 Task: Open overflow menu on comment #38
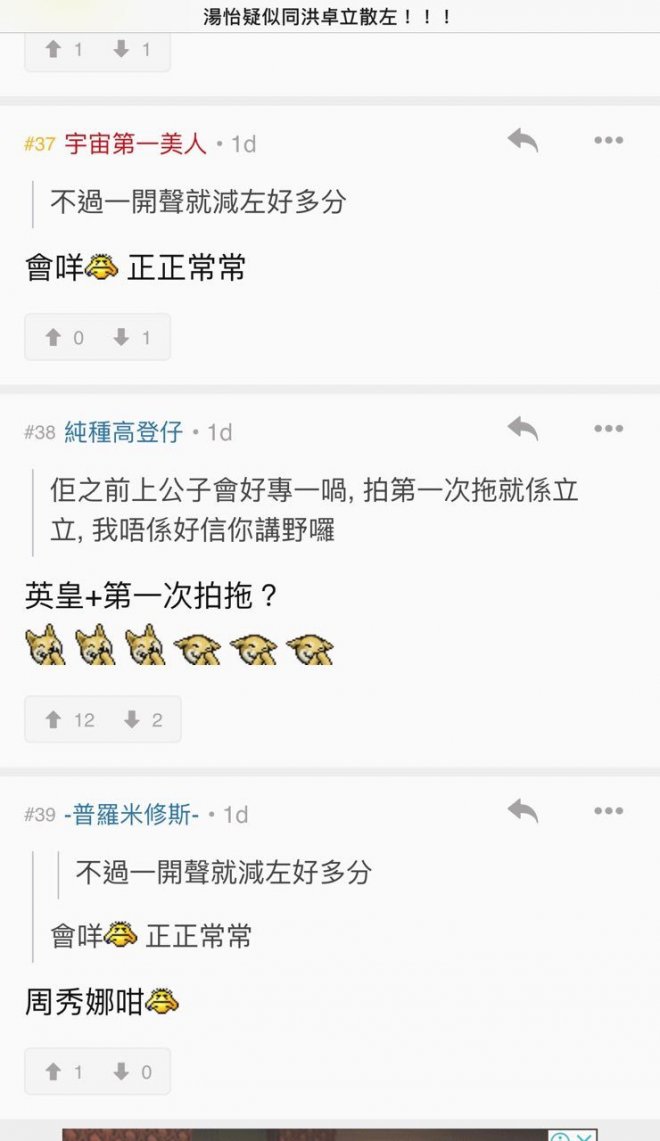(x=608, y=429)
